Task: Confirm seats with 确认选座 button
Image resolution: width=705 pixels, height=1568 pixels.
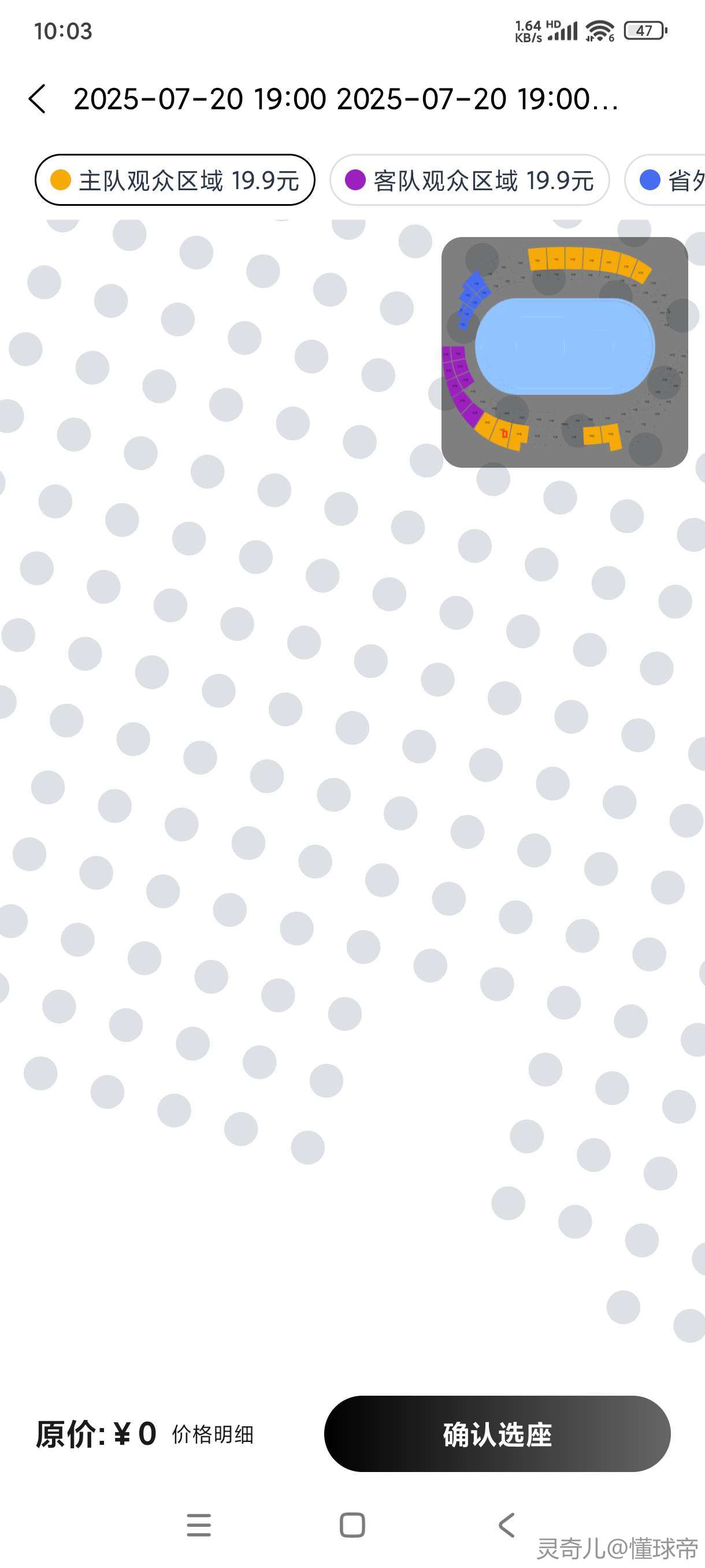Action: (496, 1434)
